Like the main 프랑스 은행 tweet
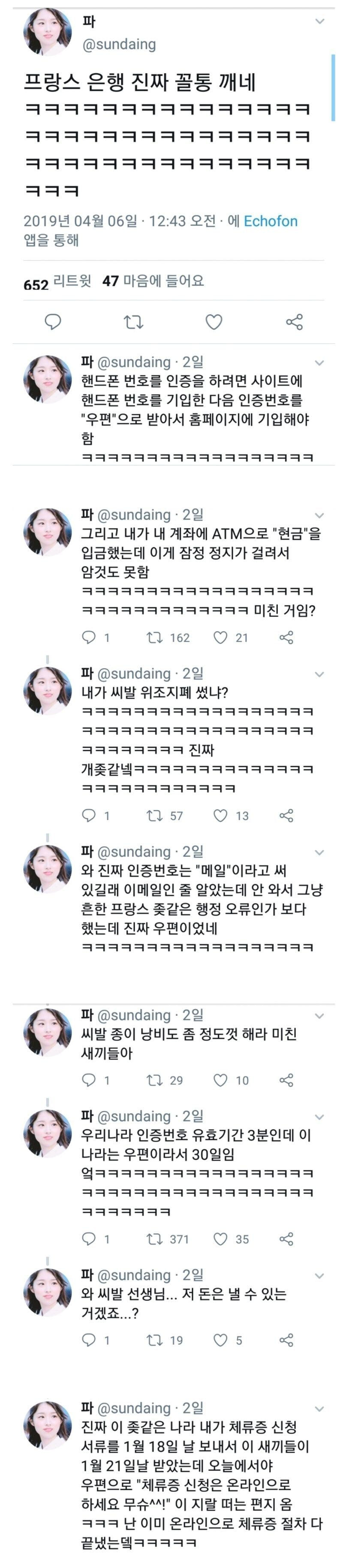Image resolution: width=346 pixels, height=1568 pixels. [214, 321]
